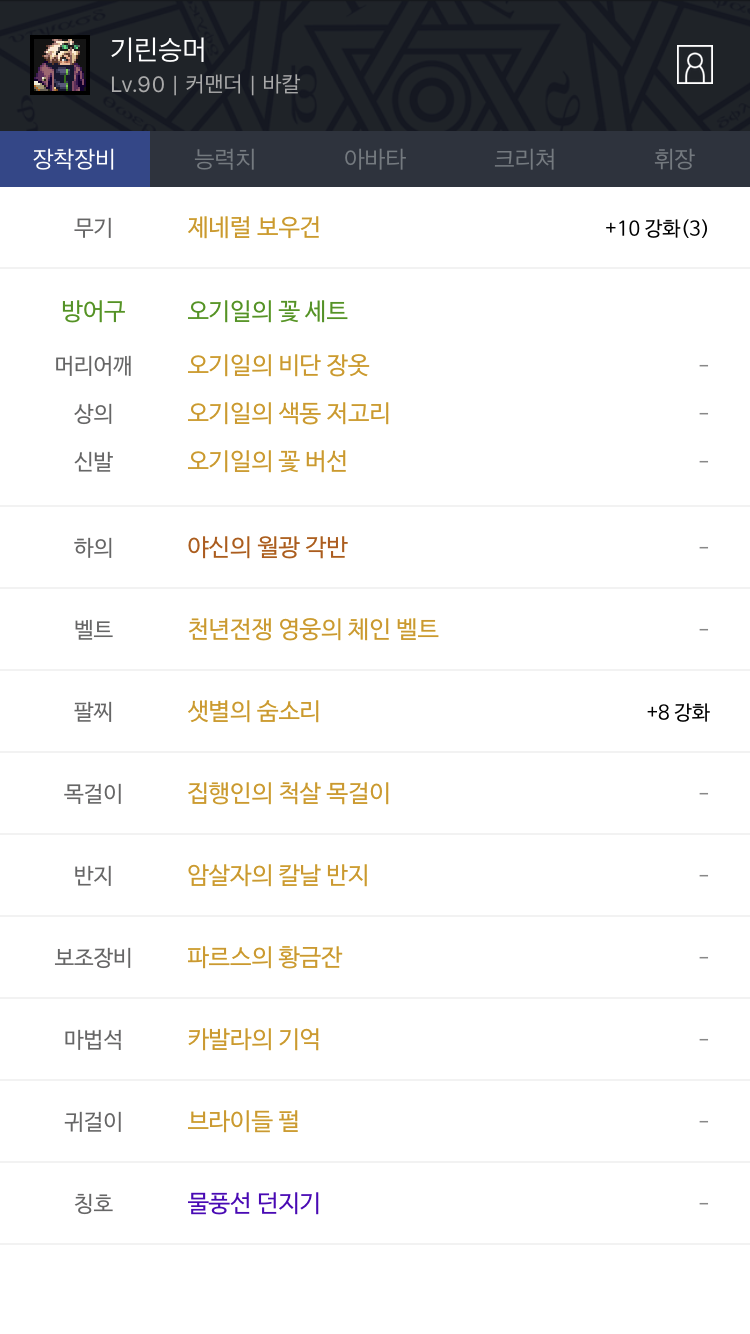Image resolution: width=750 pixels, height=1334 pixels.
Task: Open earring item 브라이들 펄
Action: tap(243, 1121)
